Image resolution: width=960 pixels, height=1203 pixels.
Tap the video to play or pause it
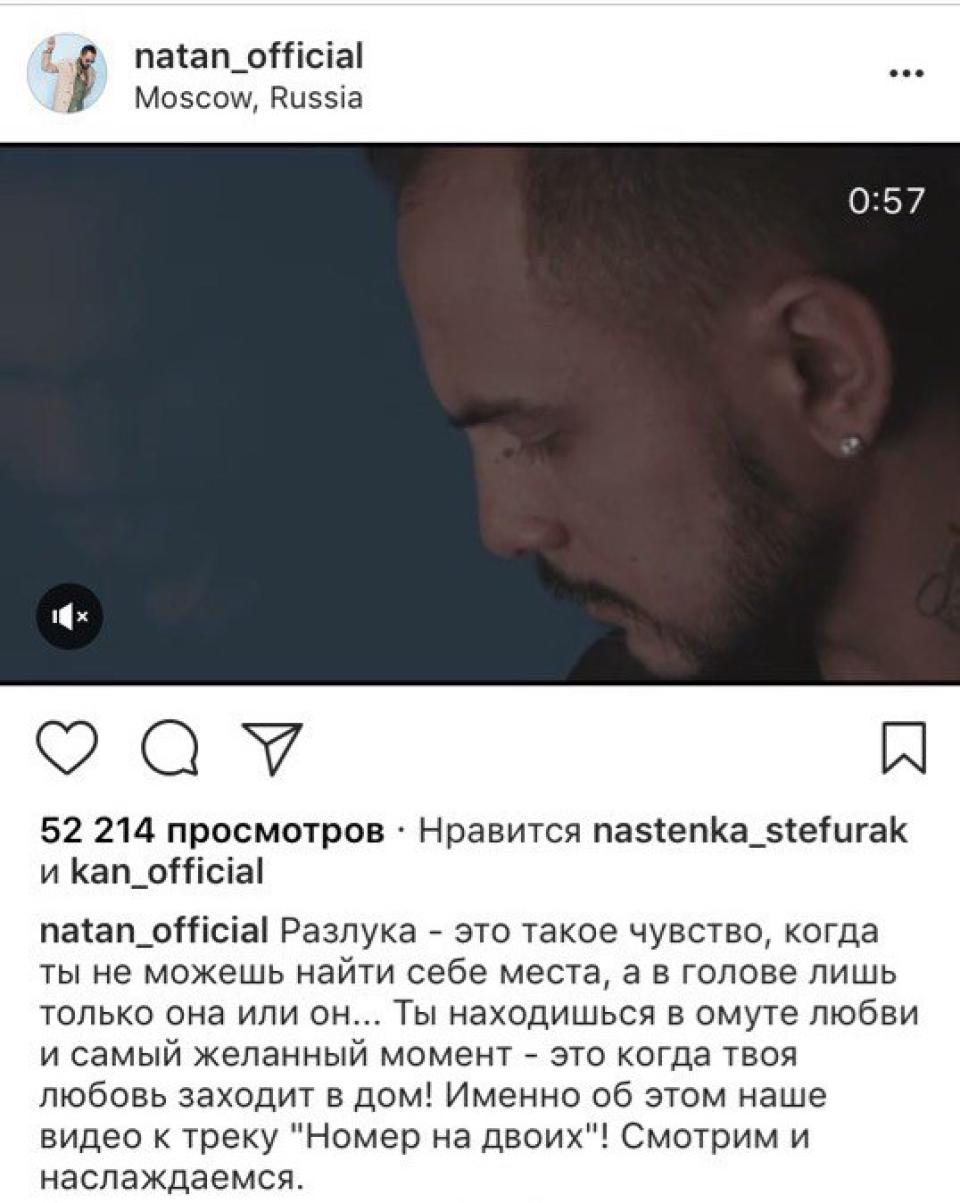tap(480, 415)
